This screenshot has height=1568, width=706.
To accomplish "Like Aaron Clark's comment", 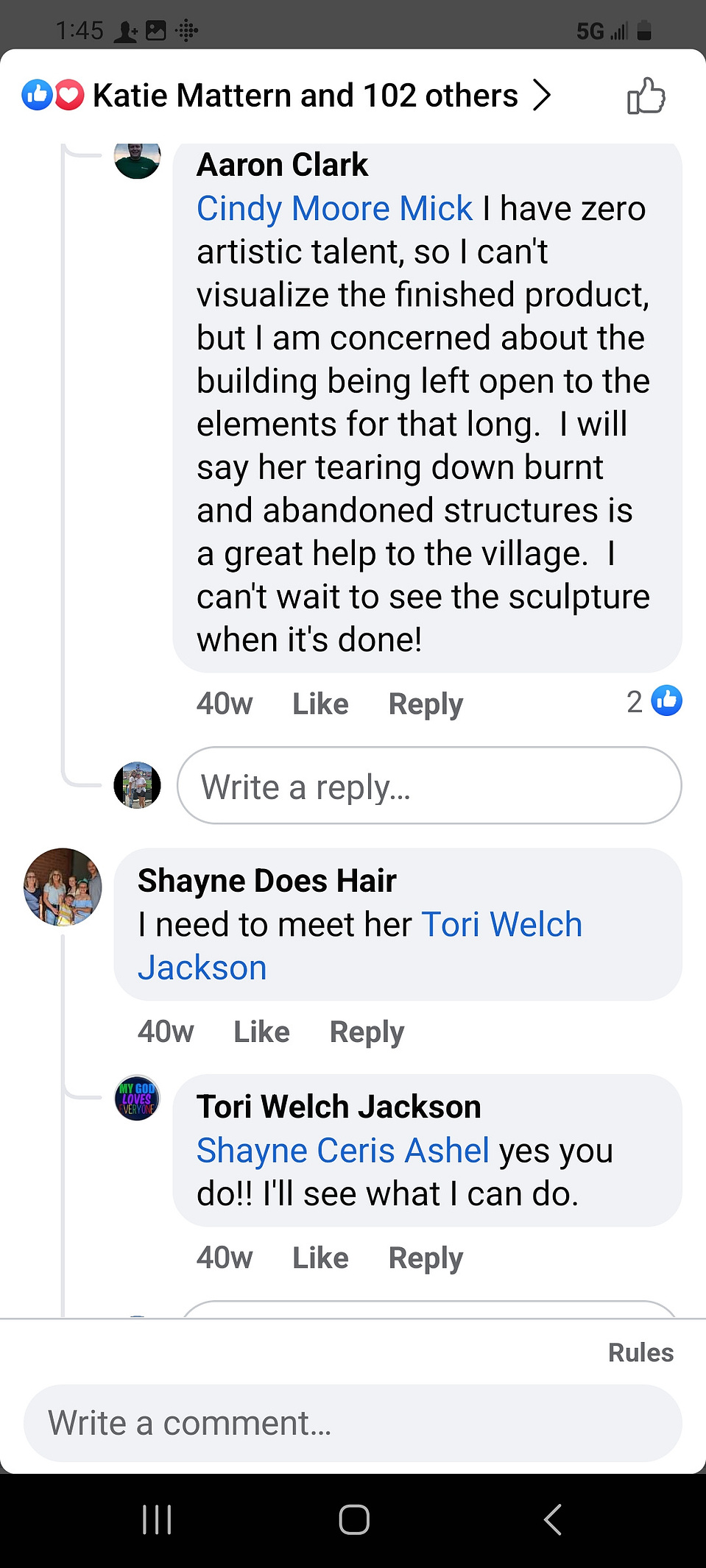I will click(x=320, y=704).
